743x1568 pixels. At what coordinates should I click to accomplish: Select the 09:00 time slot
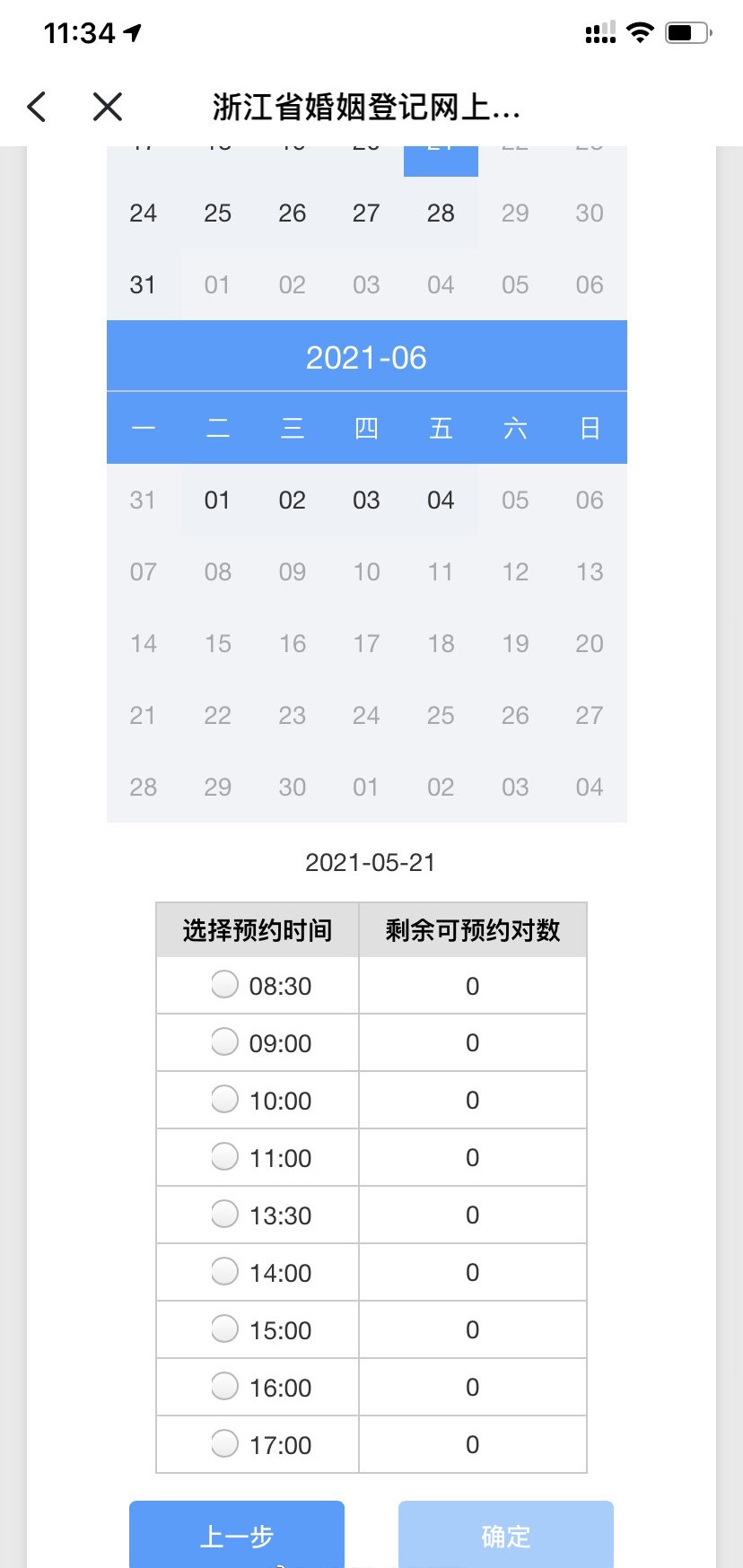(x=224, y=1042)
